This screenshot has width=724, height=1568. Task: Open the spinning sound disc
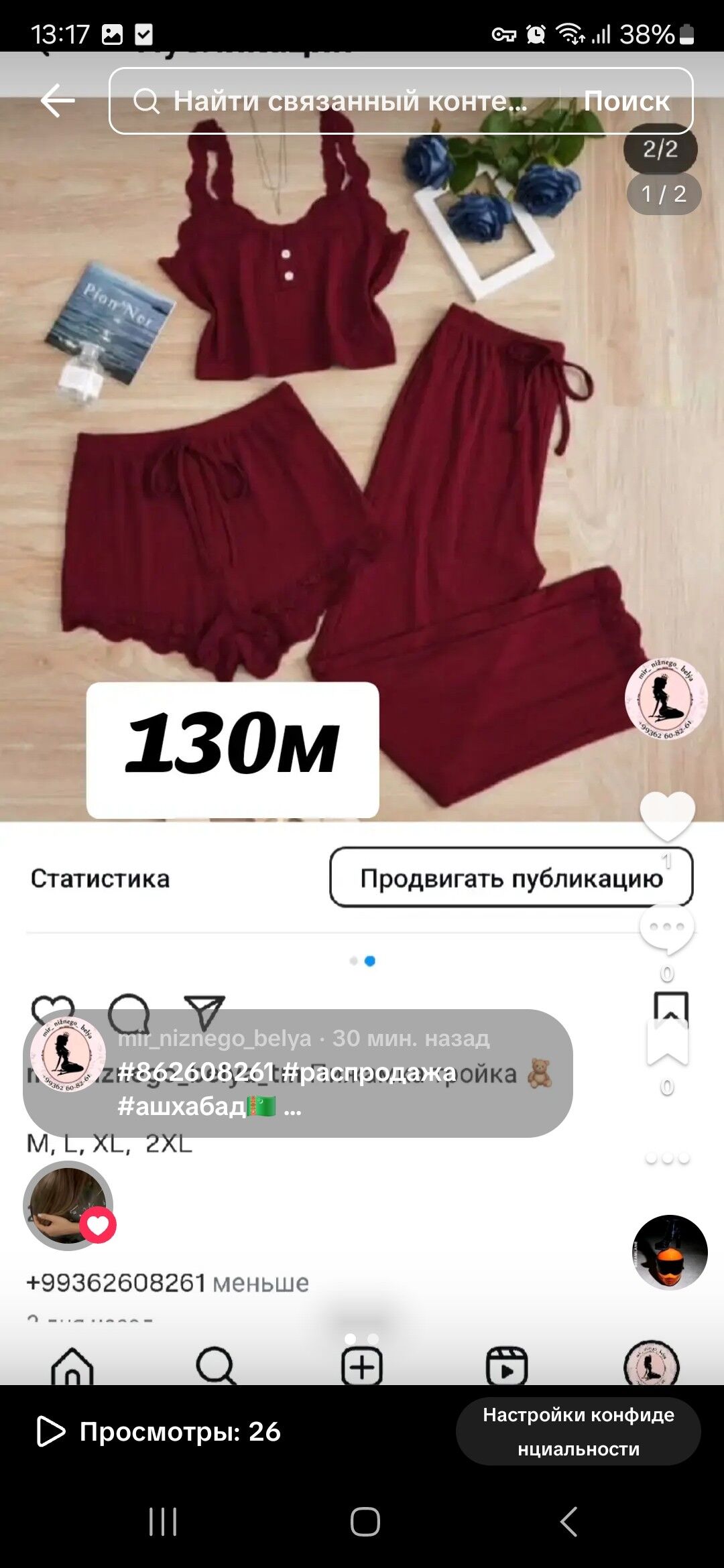[670, 1252]
